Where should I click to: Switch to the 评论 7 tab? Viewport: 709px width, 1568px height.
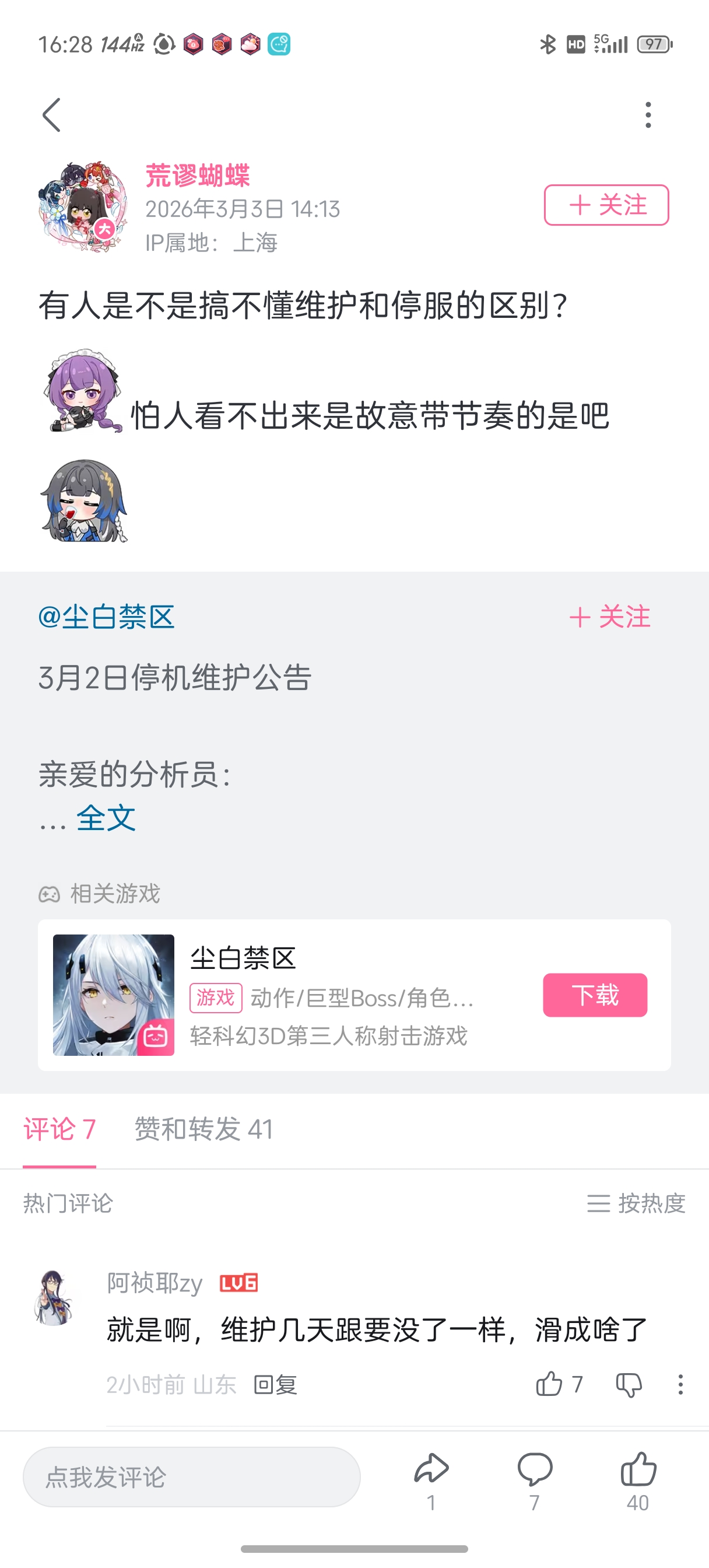tap(59, 1130)
